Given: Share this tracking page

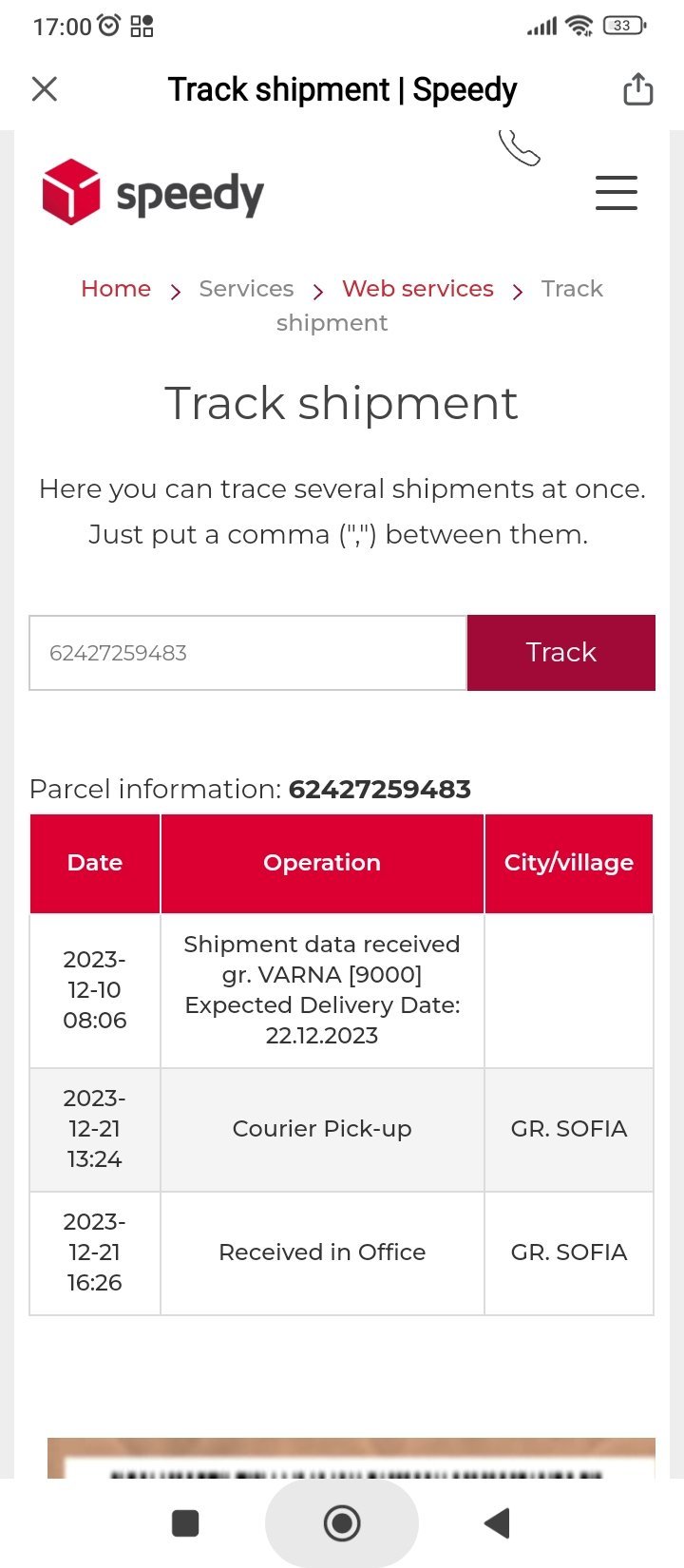Looking at the screenshot, I should pos(637,89).
